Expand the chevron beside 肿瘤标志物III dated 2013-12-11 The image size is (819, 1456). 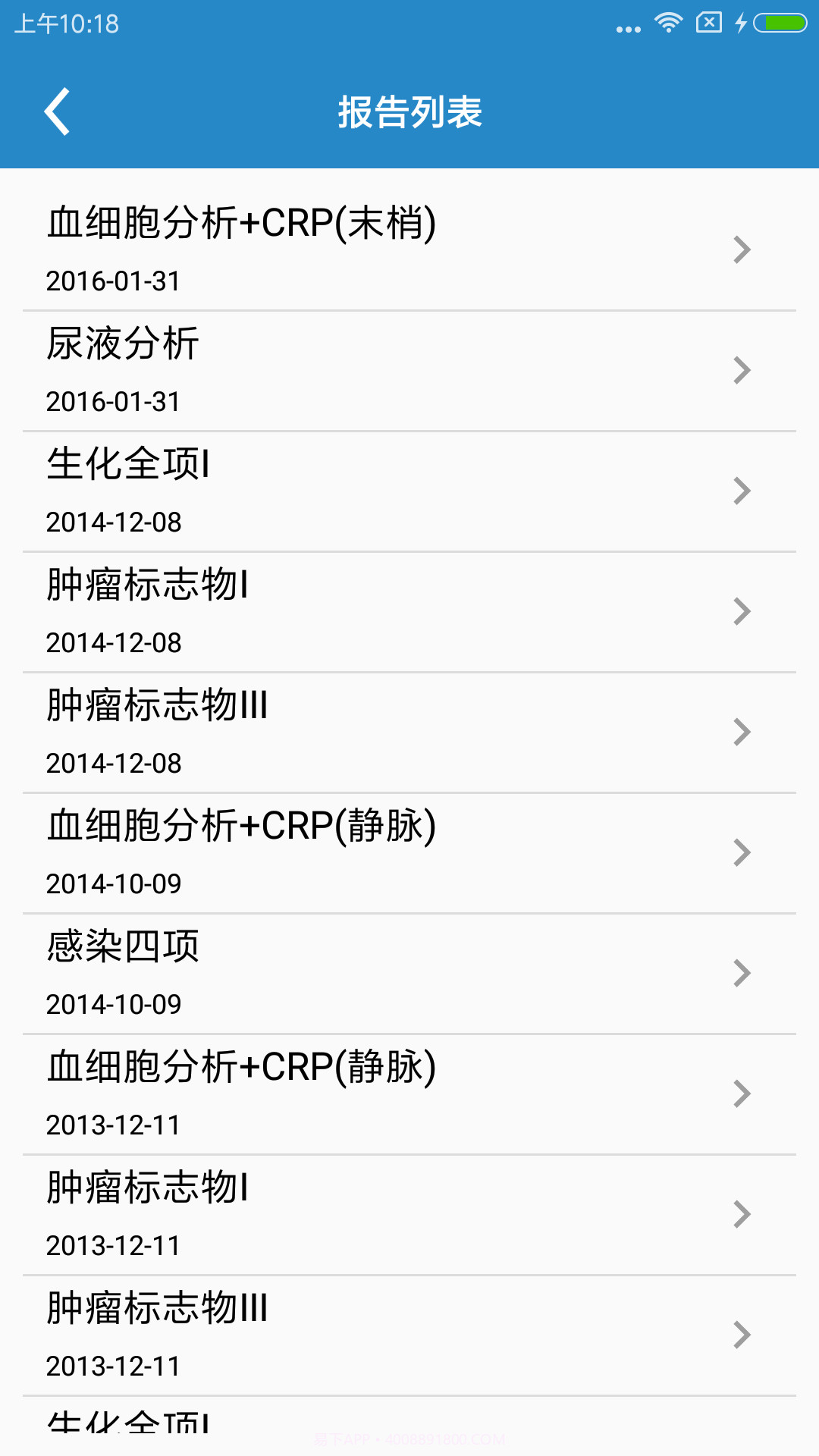(739, 1335)
